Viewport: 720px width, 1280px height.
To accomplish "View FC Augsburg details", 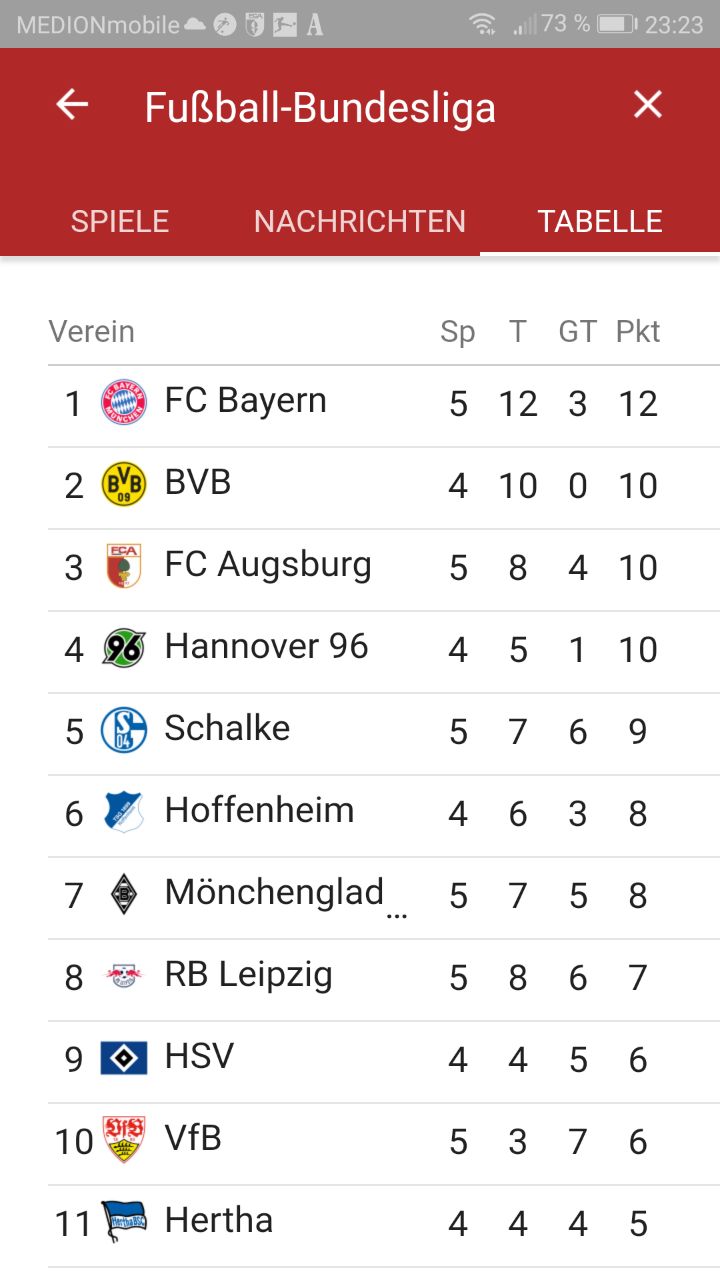I will click(384, 570).
